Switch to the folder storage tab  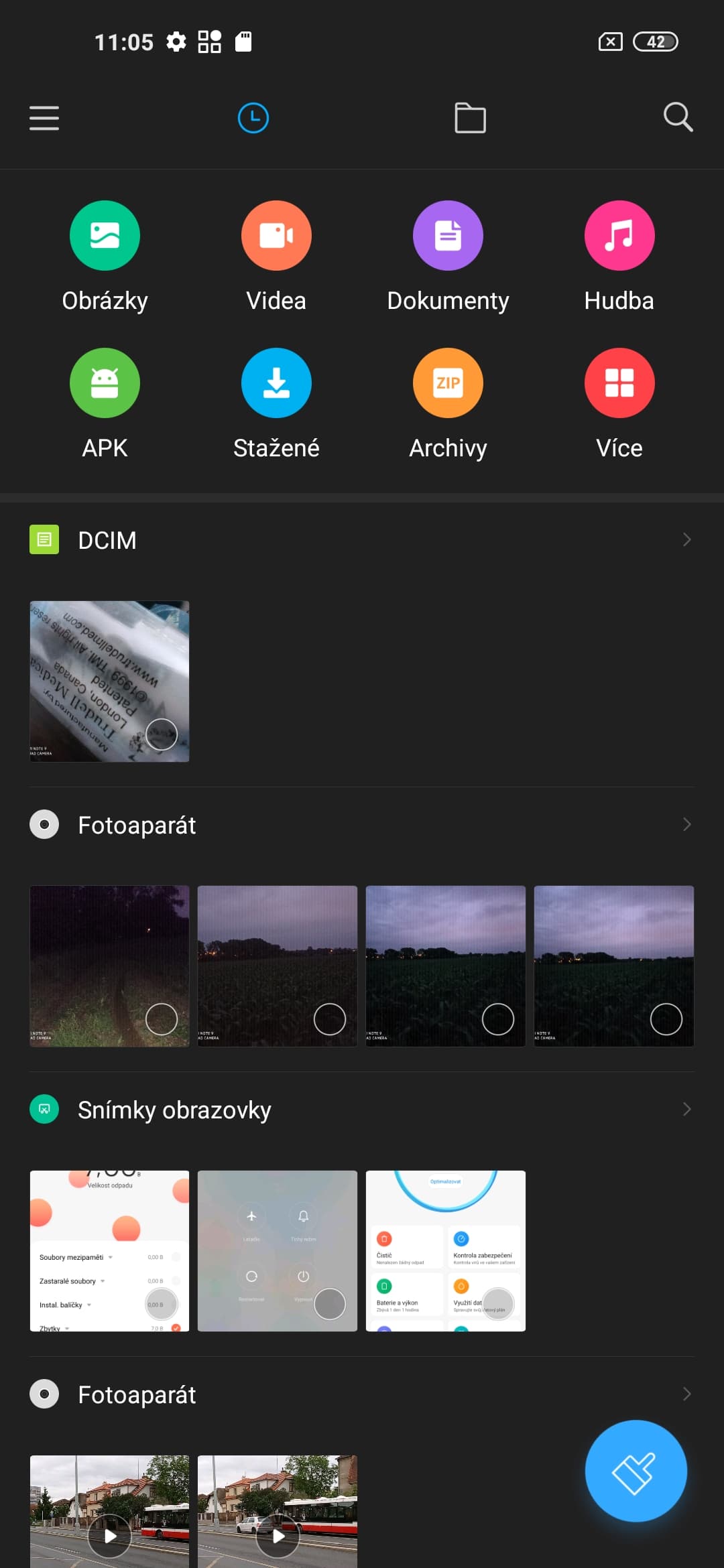click(x=470, y=118)
